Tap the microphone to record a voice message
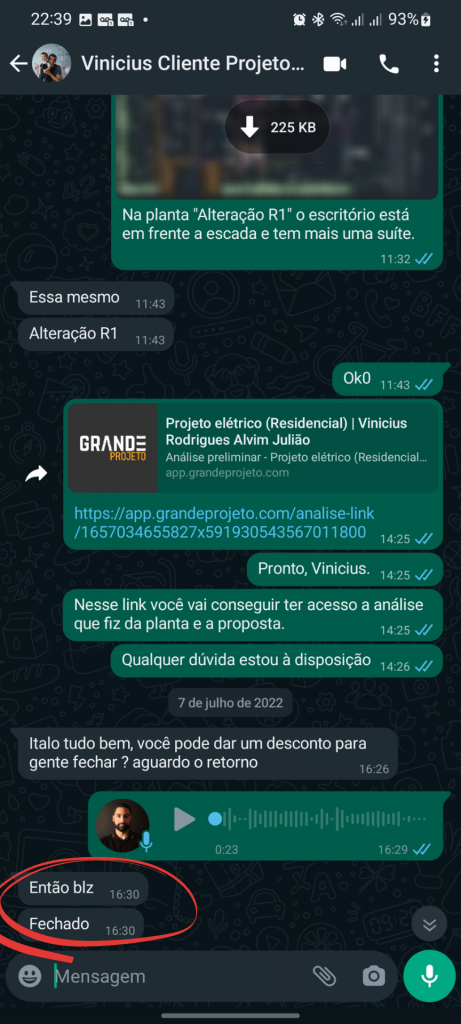Viewport: 461px width, 1024px height. pos(430,976)
